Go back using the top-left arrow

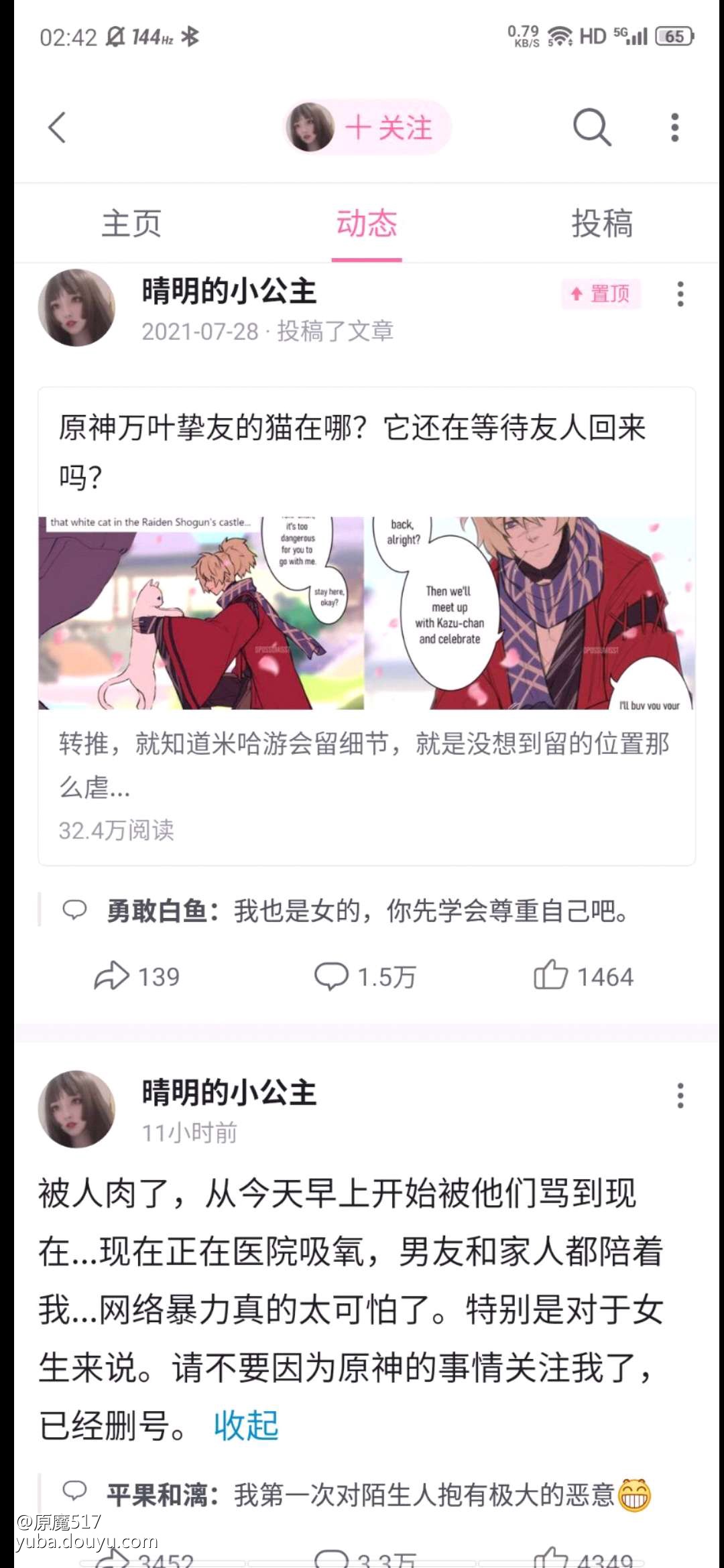coord(58,127)
